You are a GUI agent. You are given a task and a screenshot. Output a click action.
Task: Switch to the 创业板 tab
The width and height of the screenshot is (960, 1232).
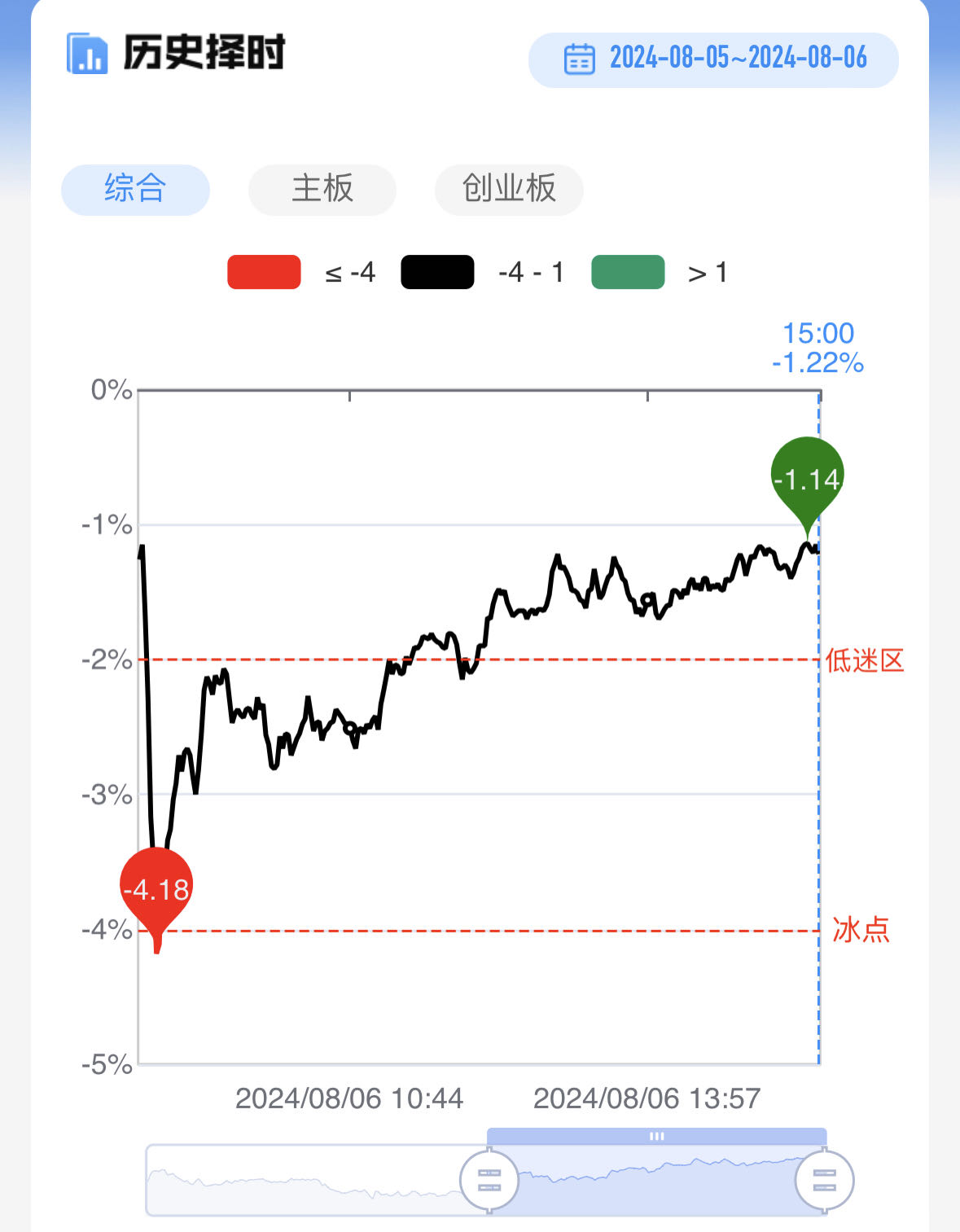coord(509,189)
